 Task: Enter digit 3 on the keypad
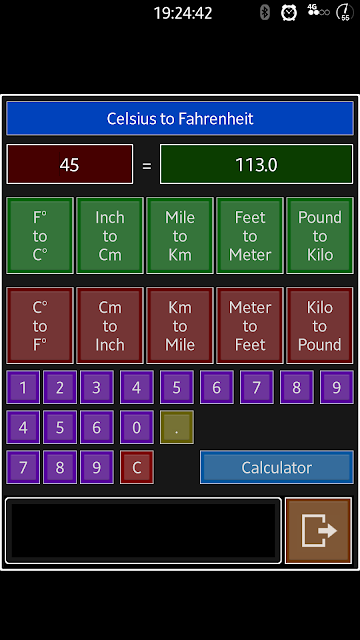coord(97,387)
